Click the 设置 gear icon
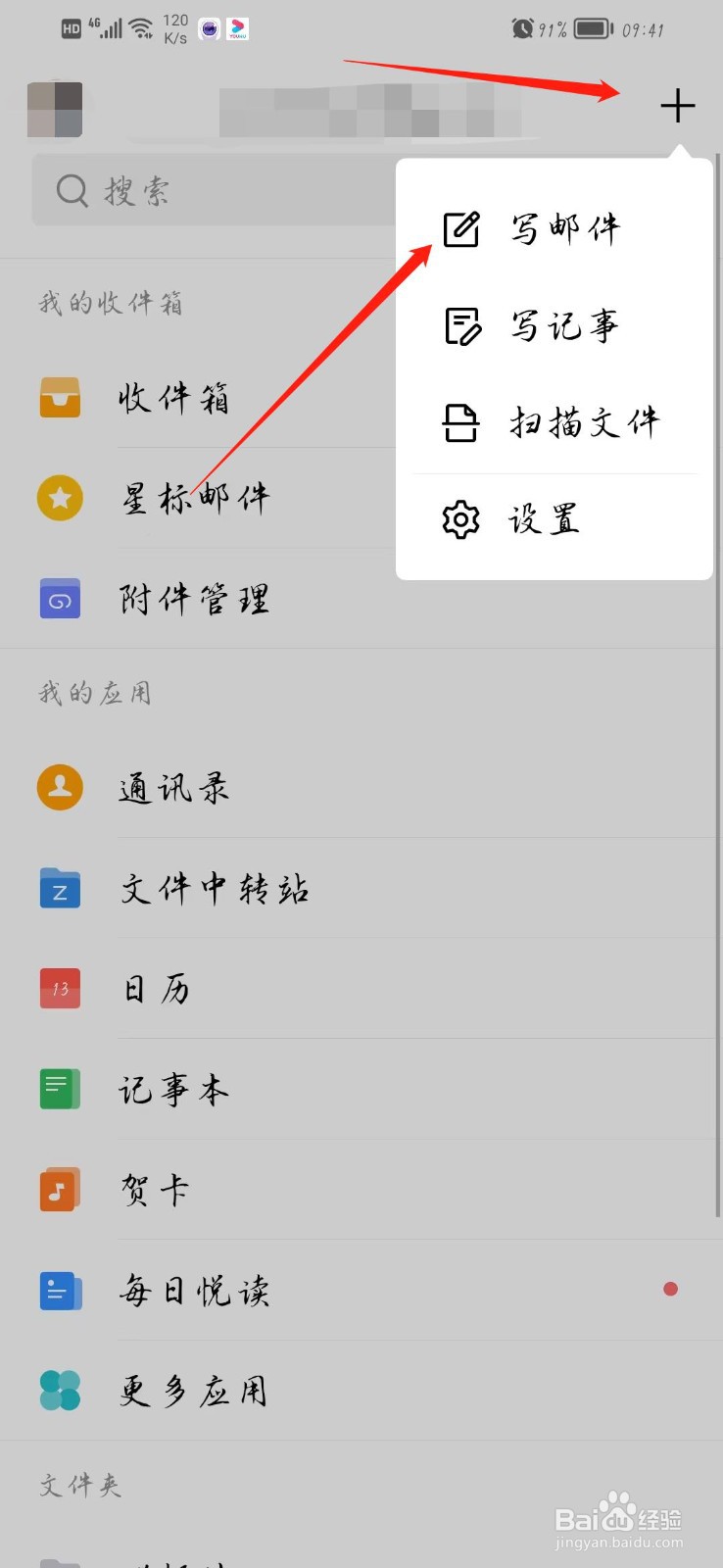 coord(460,519)
